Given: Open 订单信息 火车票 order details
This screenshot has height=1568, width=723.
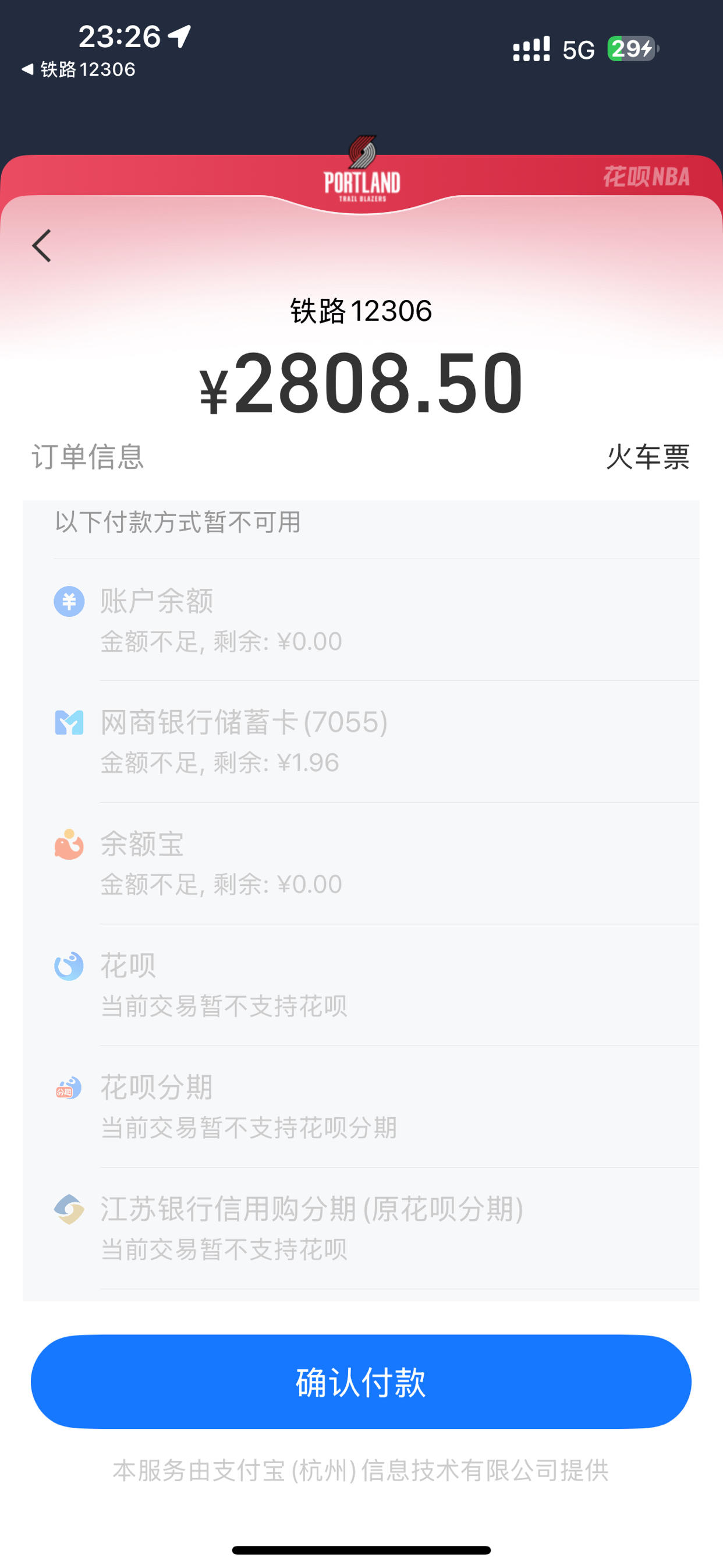Looking at the screenshot, I should click(x=361, y=457).
